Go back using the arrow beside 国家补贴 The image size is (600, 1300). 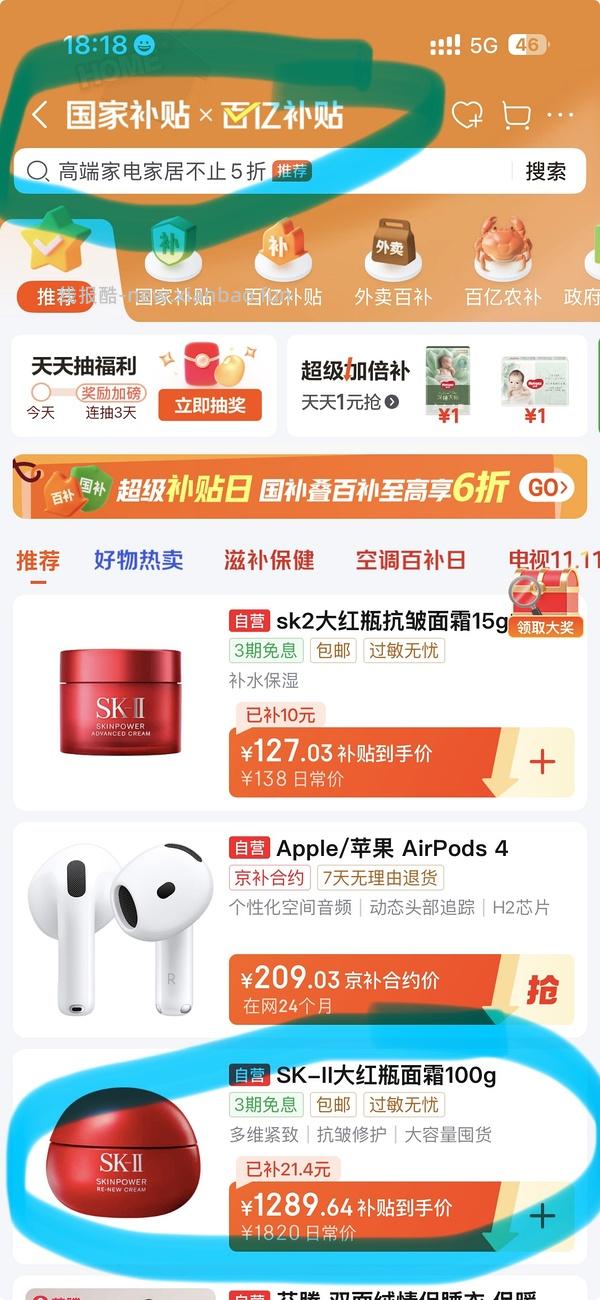tap(39, 115)
